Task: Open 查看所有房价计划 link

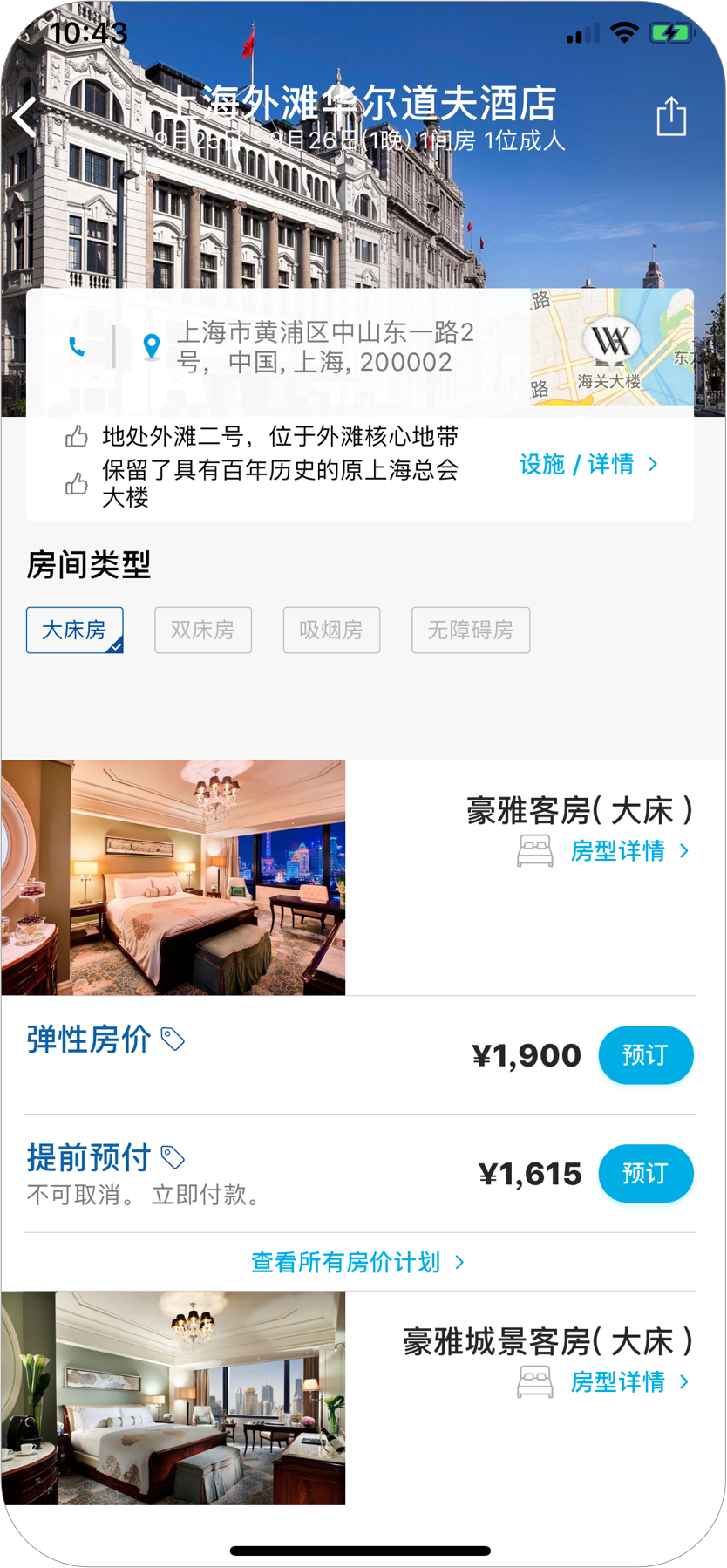Action: click(x=357, y=1263)
